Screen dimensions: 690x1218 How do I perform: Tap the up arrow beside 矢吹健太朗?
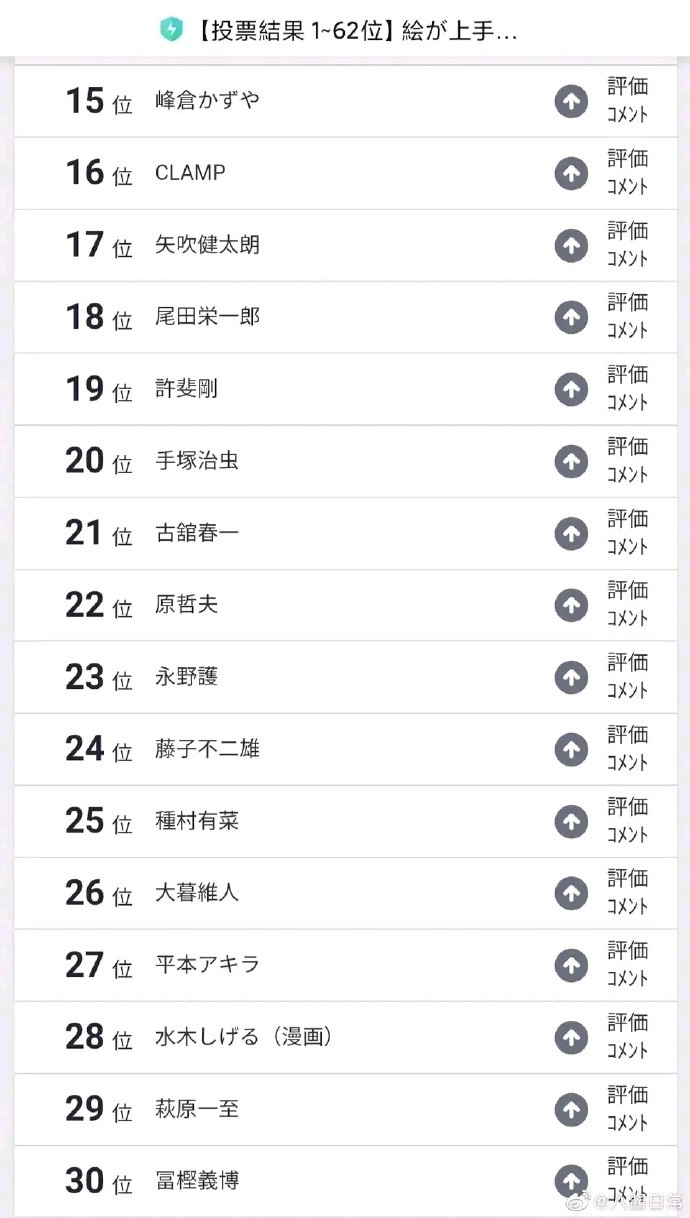click(x=571, y=245)
